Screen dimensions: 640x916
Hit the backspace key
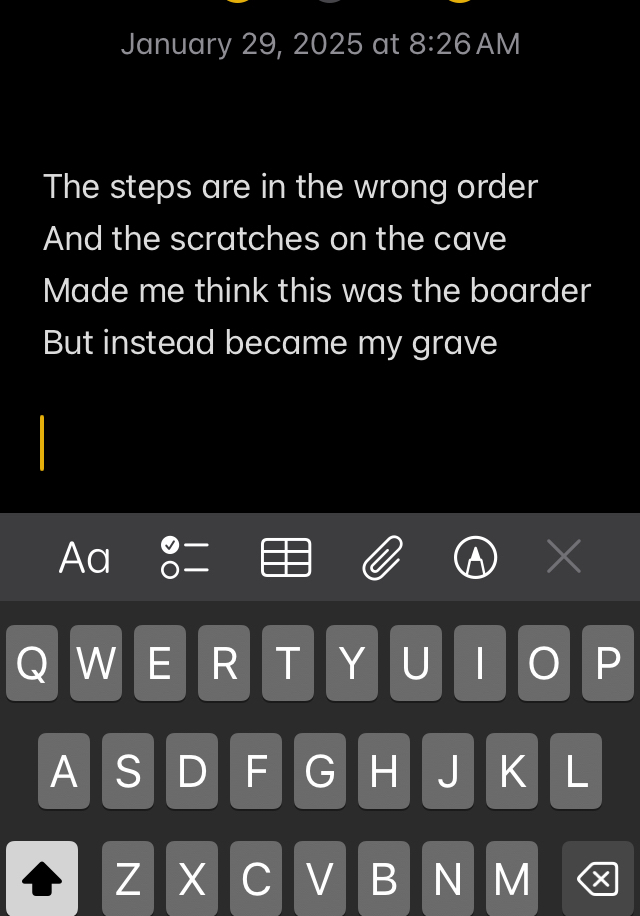pyautogui.click(x=597, y=879)
